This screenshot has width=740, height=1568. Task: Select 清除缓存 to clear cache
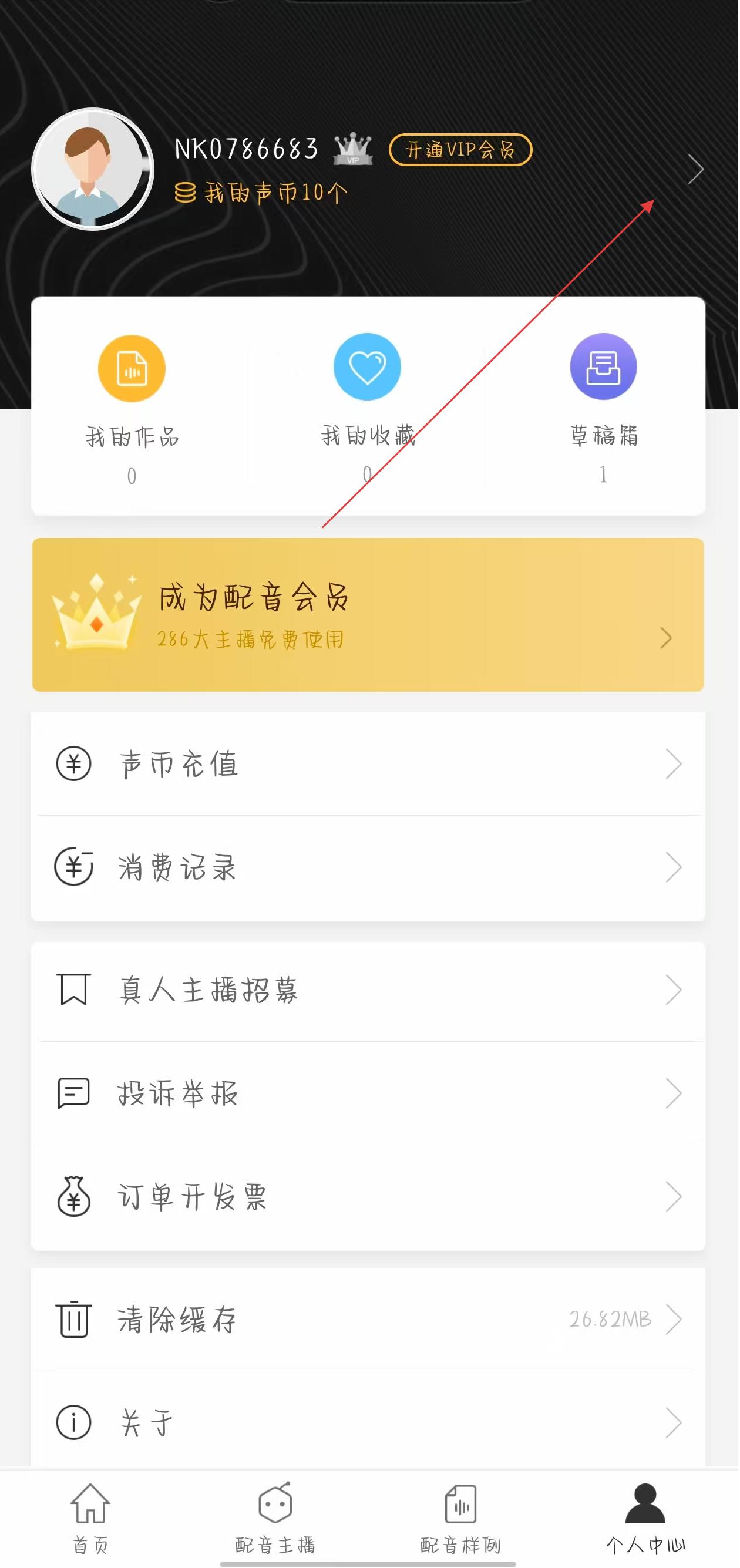368,1319
